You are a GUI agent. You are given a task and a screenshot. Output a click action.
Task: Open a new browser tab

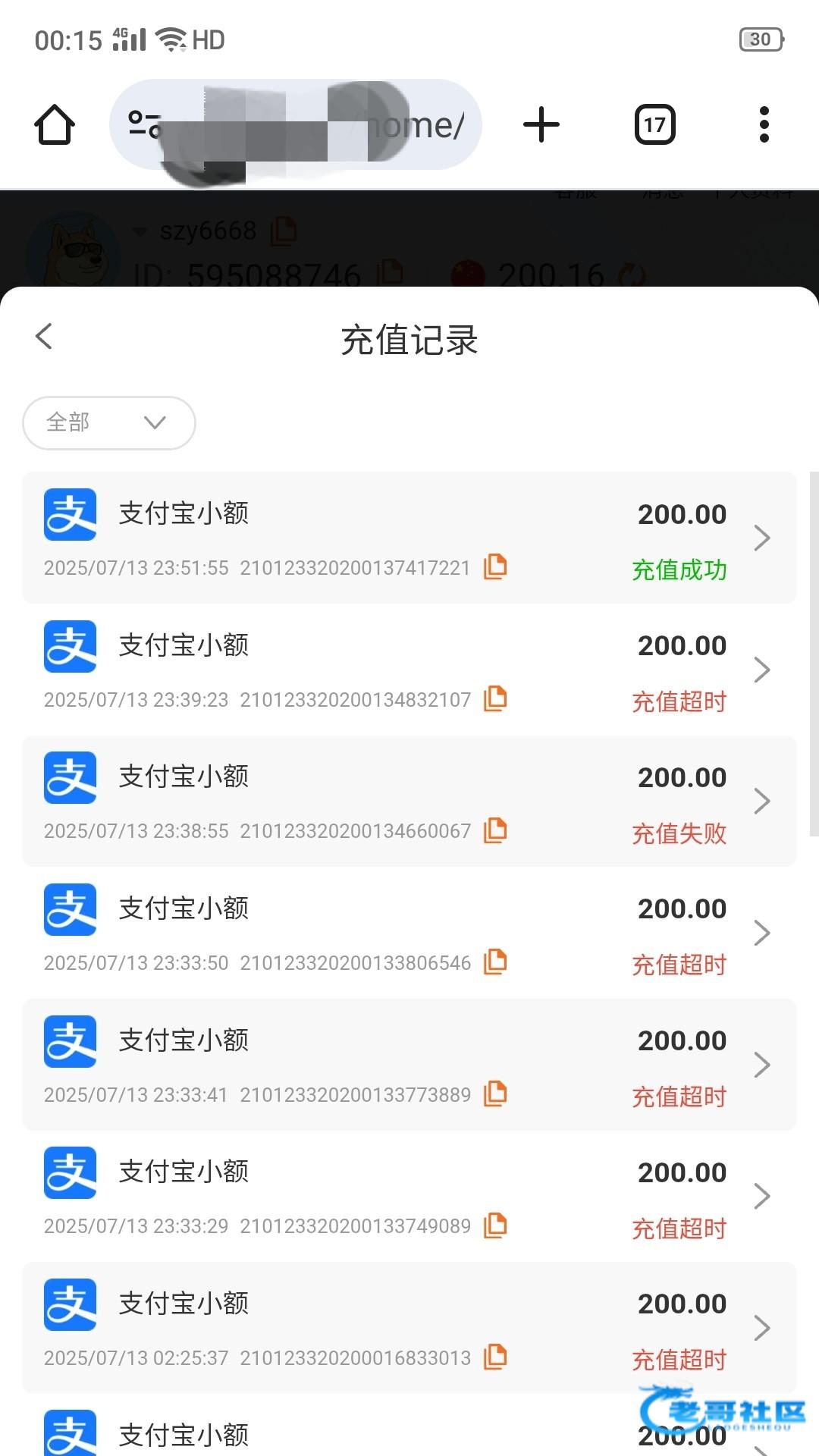(541, 124)
